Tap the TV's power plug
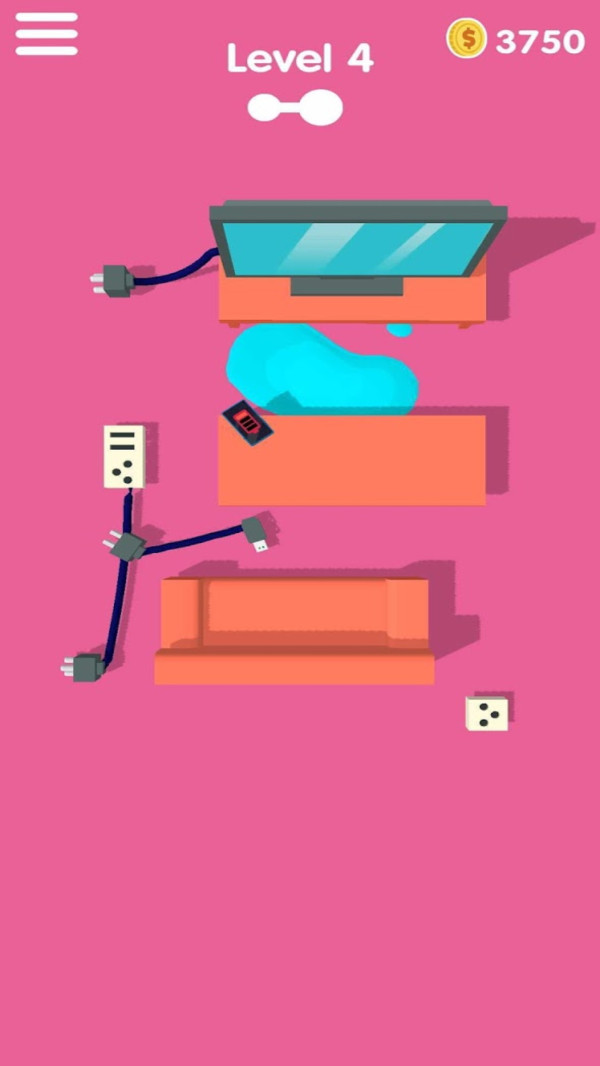The image size is (600, 1066). coord(114,281)
